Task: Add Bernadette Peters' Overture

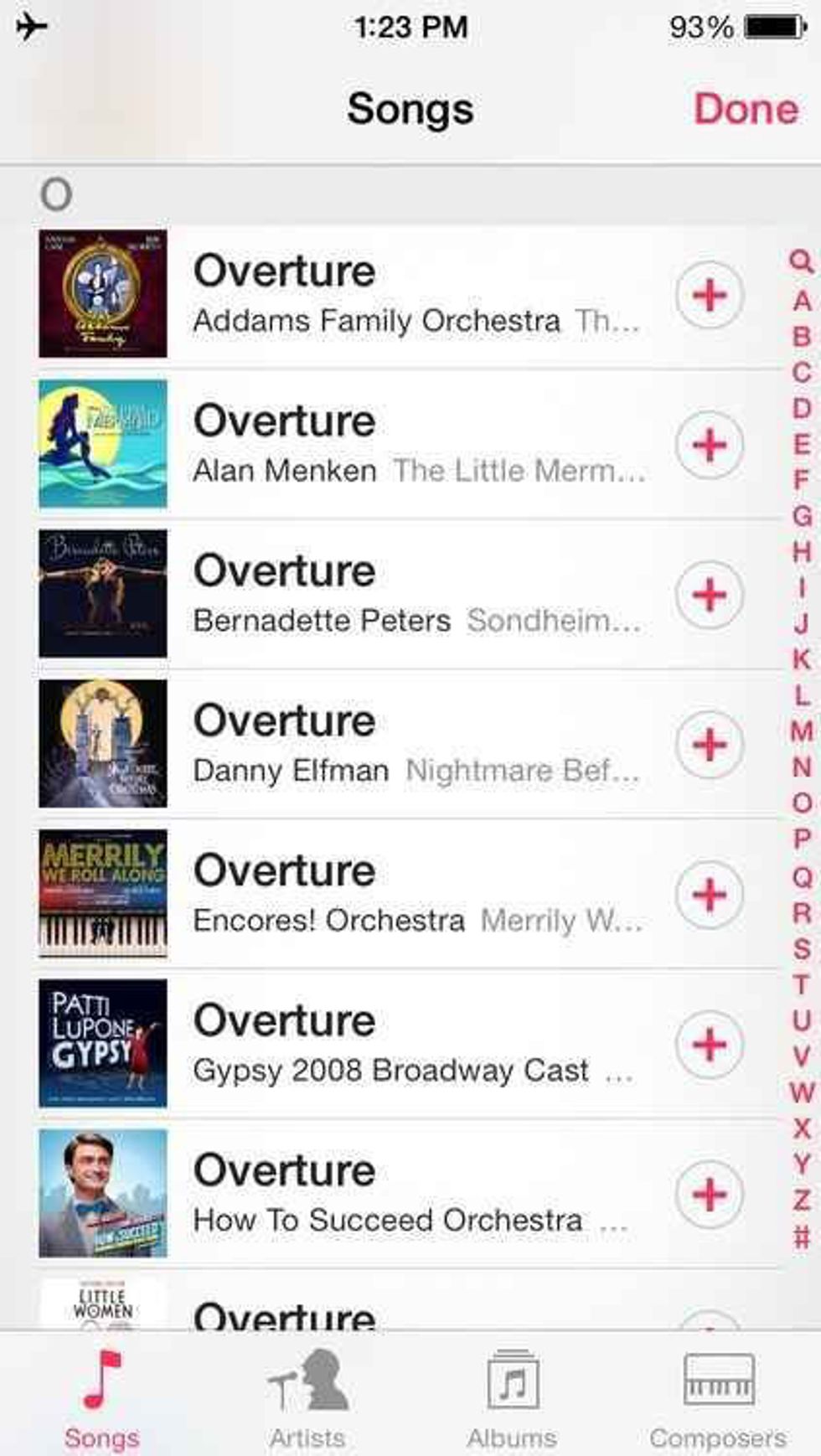Action: [x=709, y=595]
